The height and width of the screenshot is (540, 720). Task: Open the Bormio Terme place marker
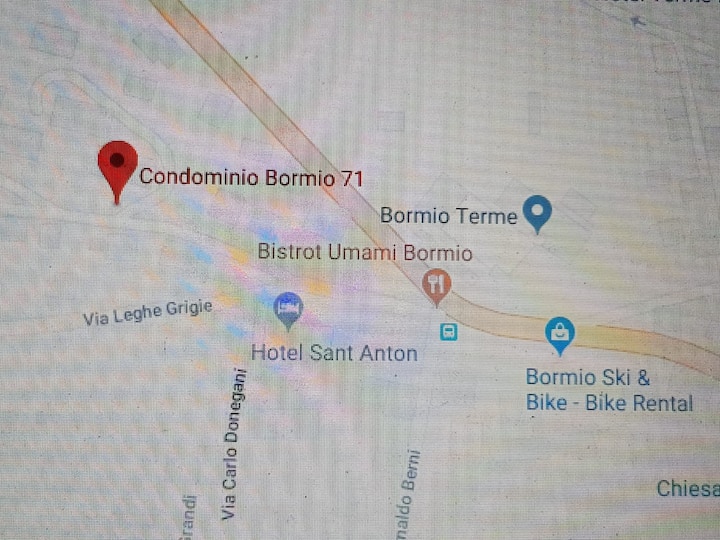tap(538, 212)
